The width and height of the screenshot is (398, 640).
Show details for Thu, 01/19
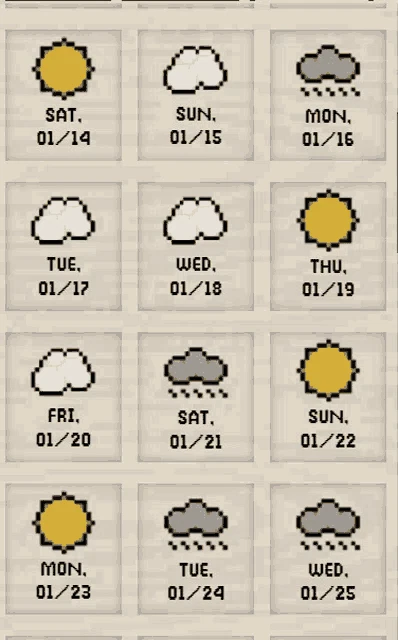click(x=328, y=247)
